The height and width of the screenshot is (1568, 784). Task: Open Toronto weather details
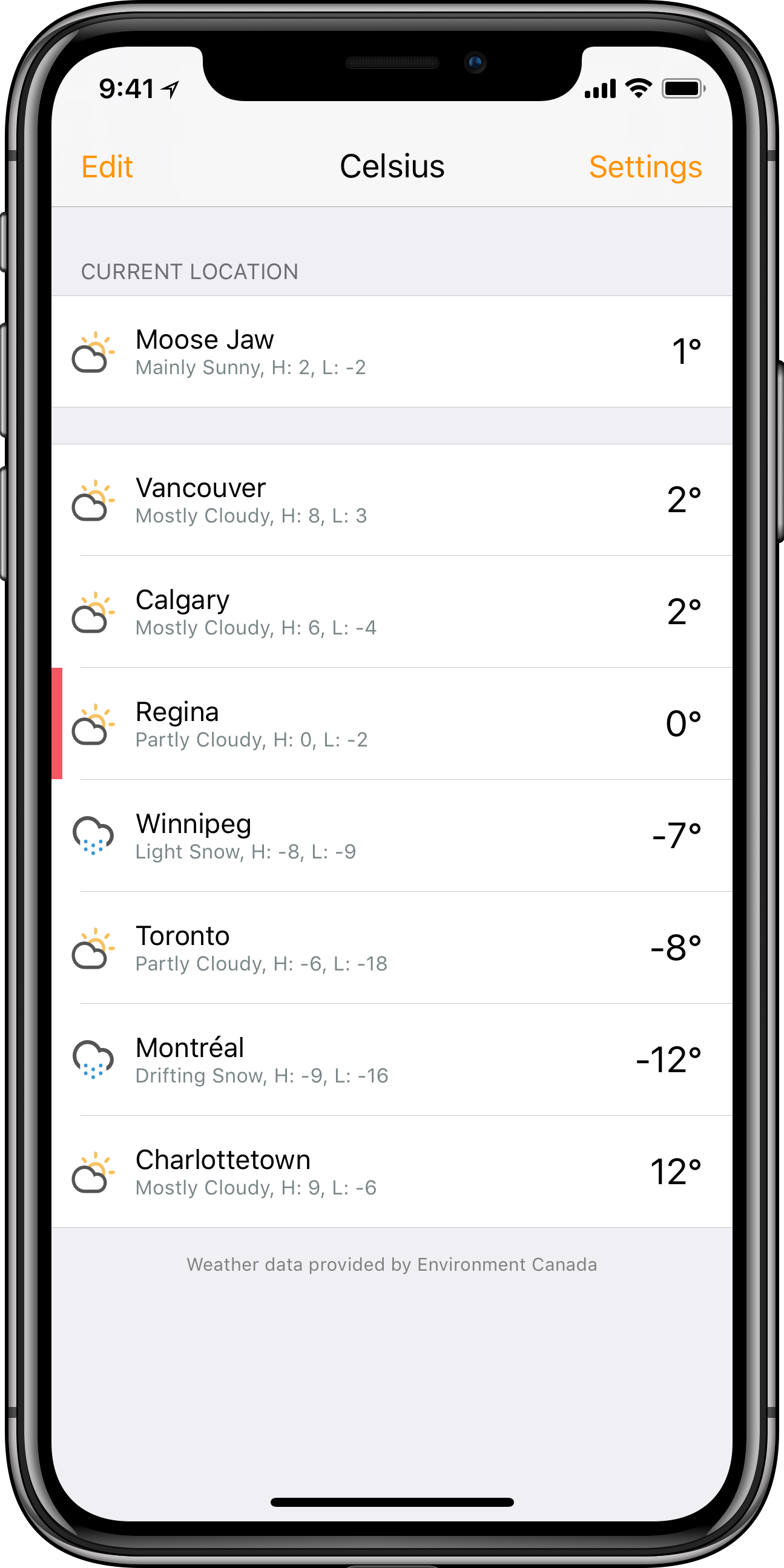[392, 947]
